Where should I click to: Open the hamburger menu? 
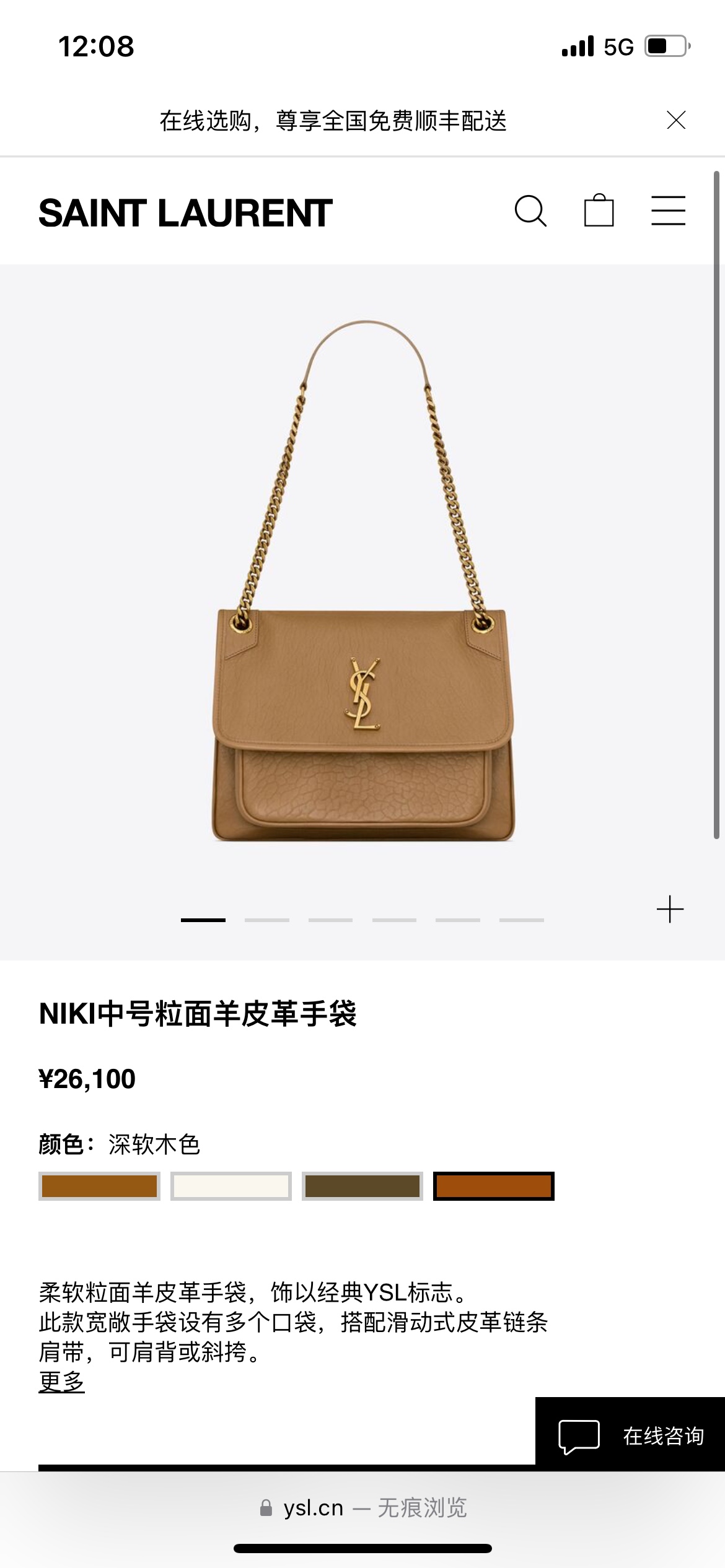click(668, 211)
